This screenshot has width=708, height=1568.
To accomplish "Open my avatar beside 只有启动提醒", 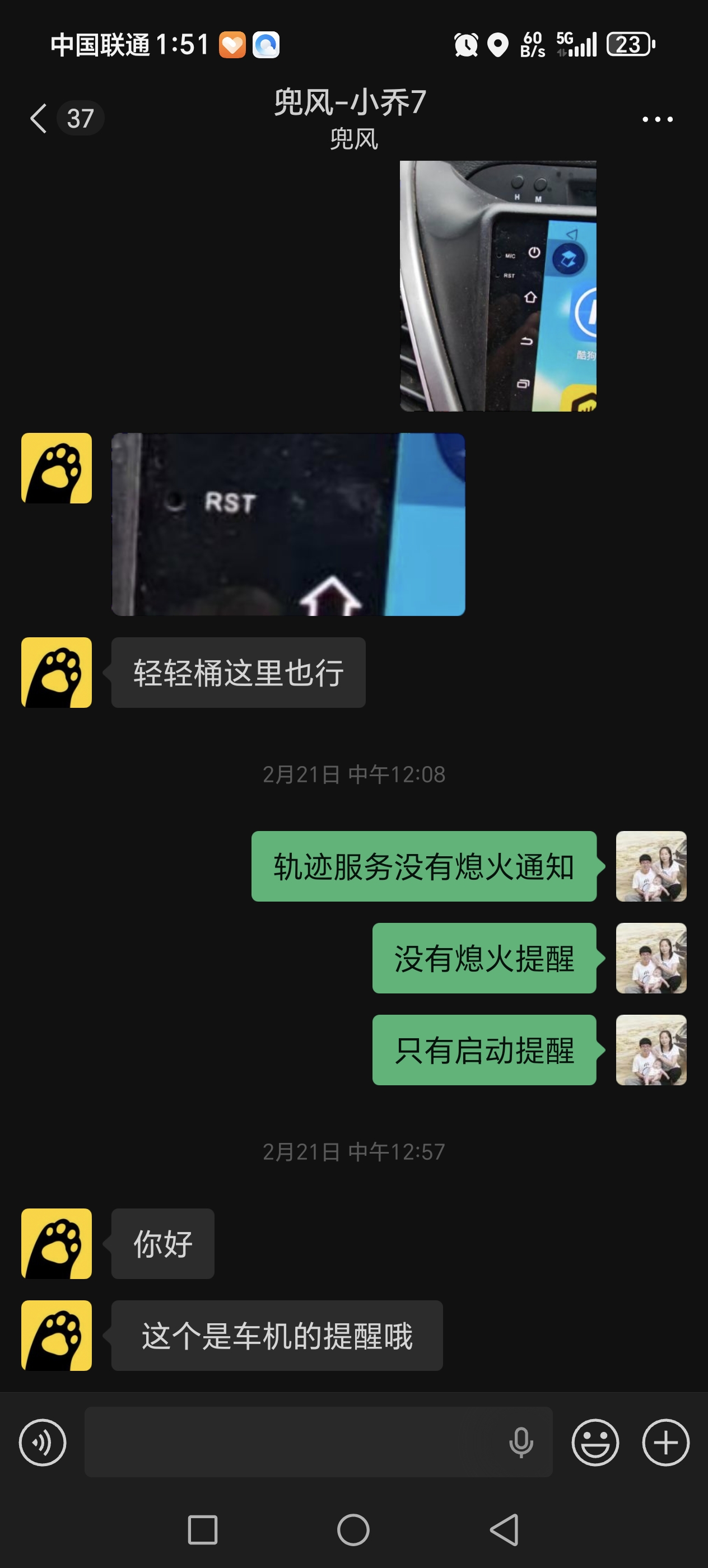I will click(651, 1050).
